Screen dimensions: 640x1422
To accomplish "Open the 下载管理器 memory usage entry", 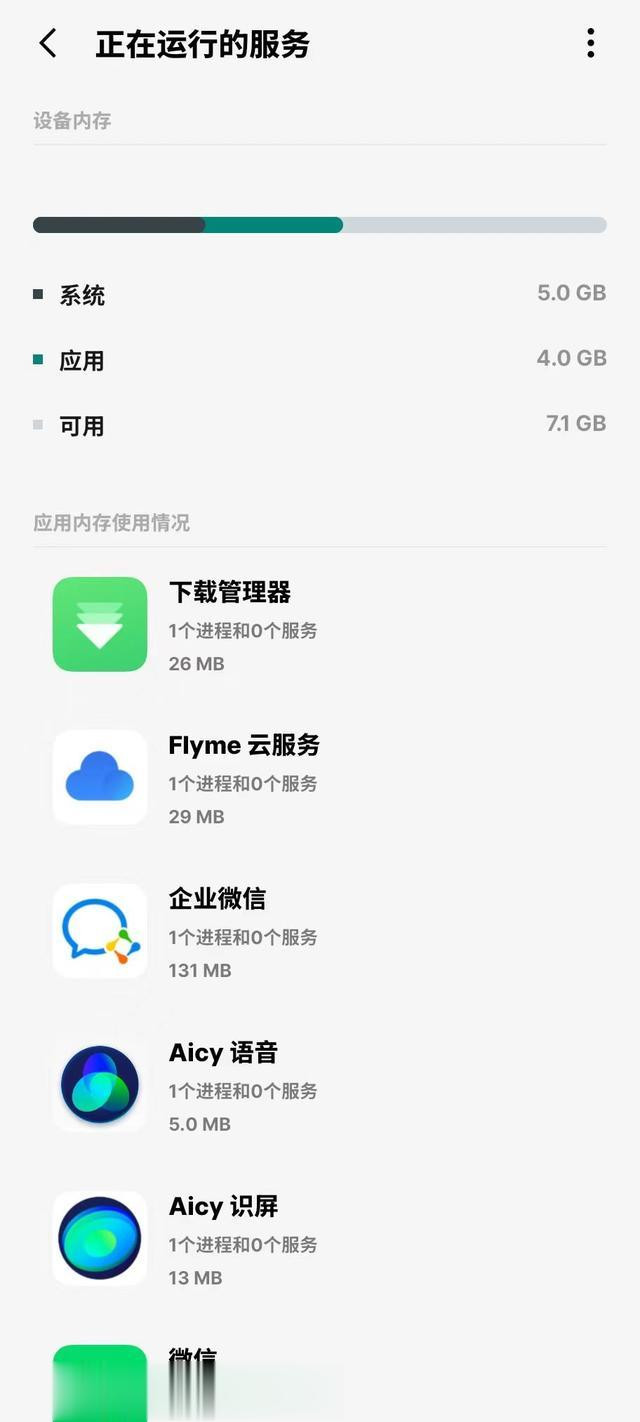I will [x=320, y=624].
